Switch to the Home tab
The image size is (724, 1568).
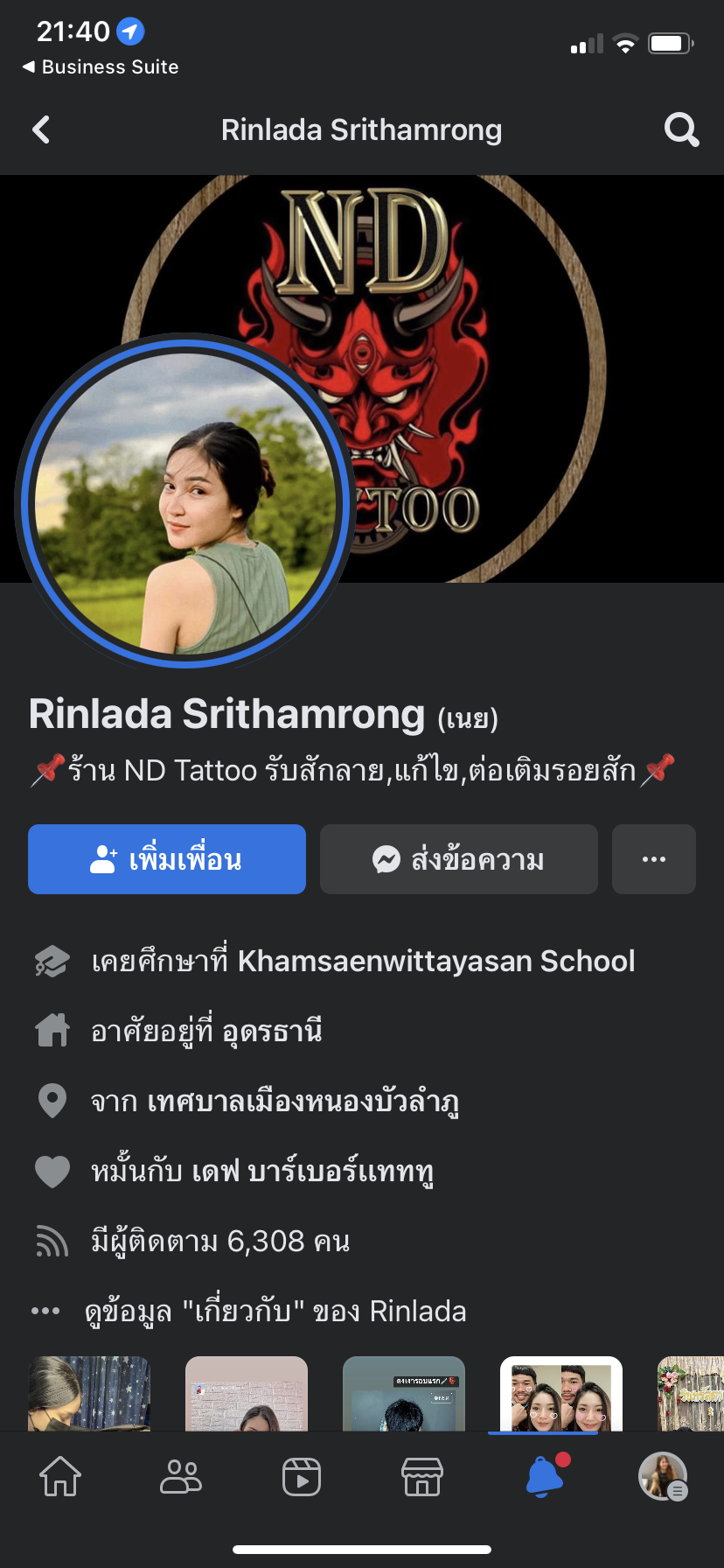60,1477
